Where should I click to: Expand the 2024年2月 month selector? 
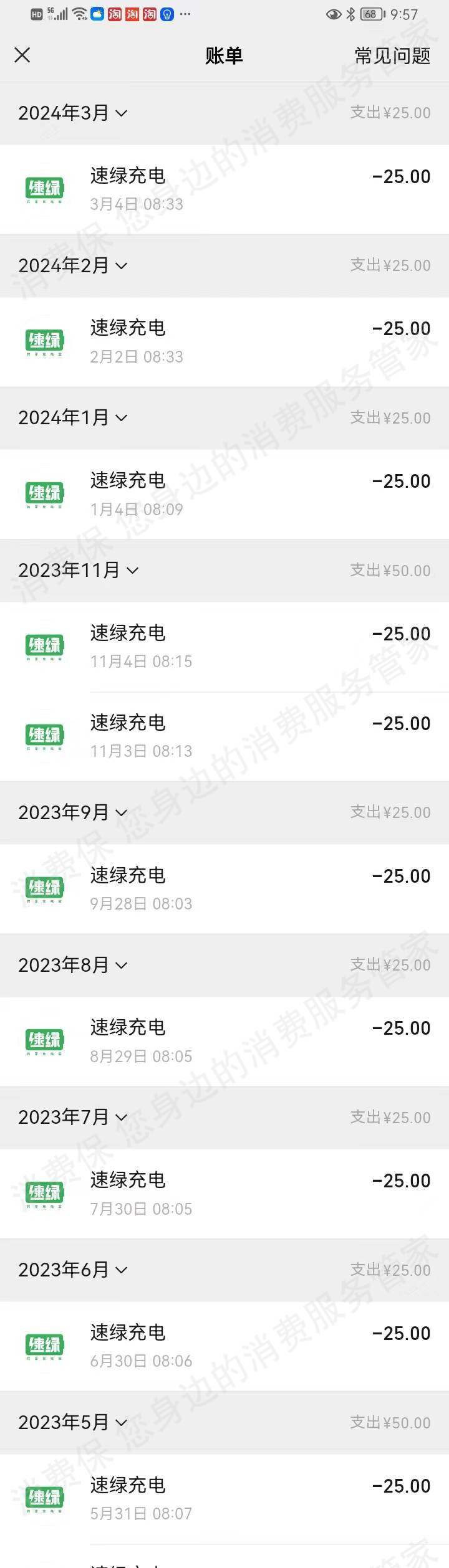point(73,265)
